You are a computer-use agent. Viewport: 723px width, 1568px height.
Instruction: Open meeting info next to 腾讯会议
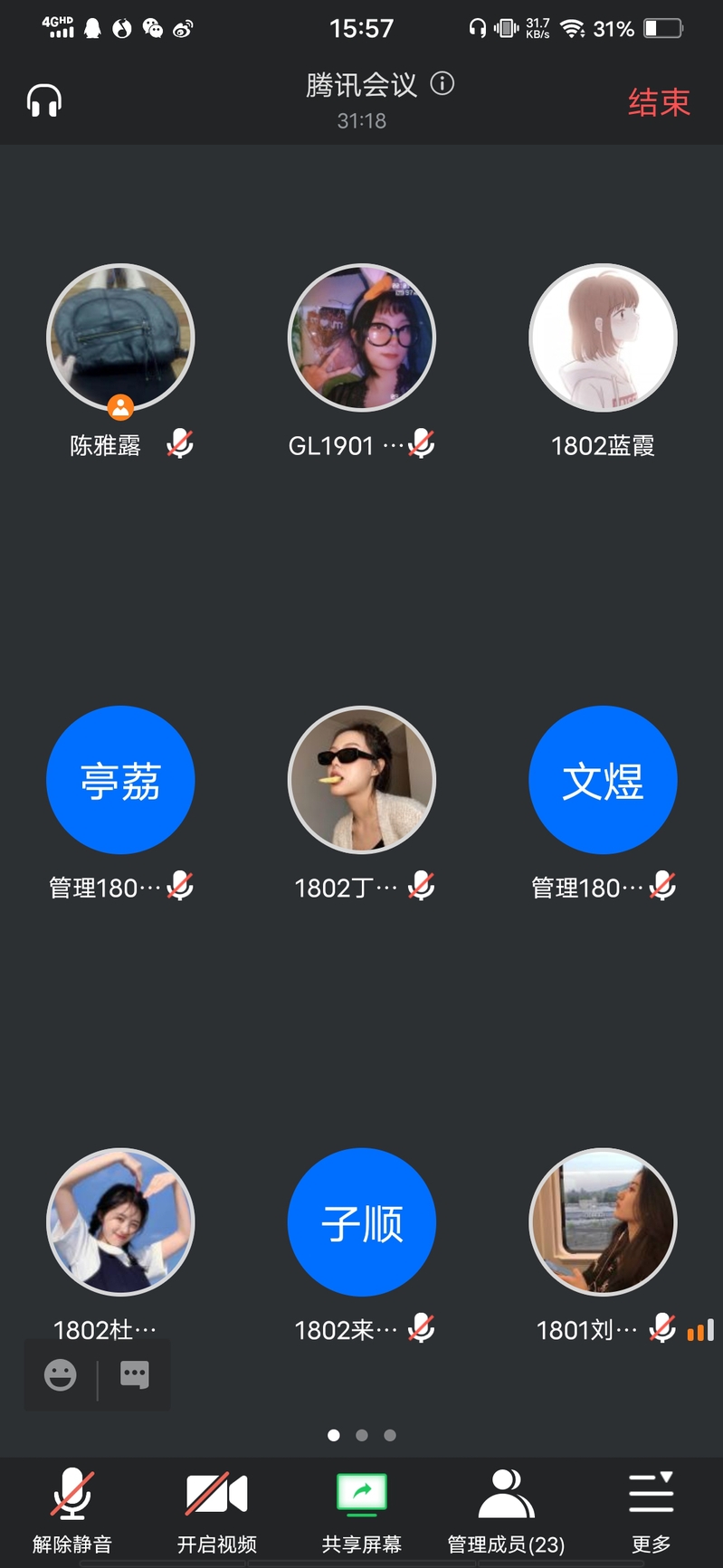[442, 84]
